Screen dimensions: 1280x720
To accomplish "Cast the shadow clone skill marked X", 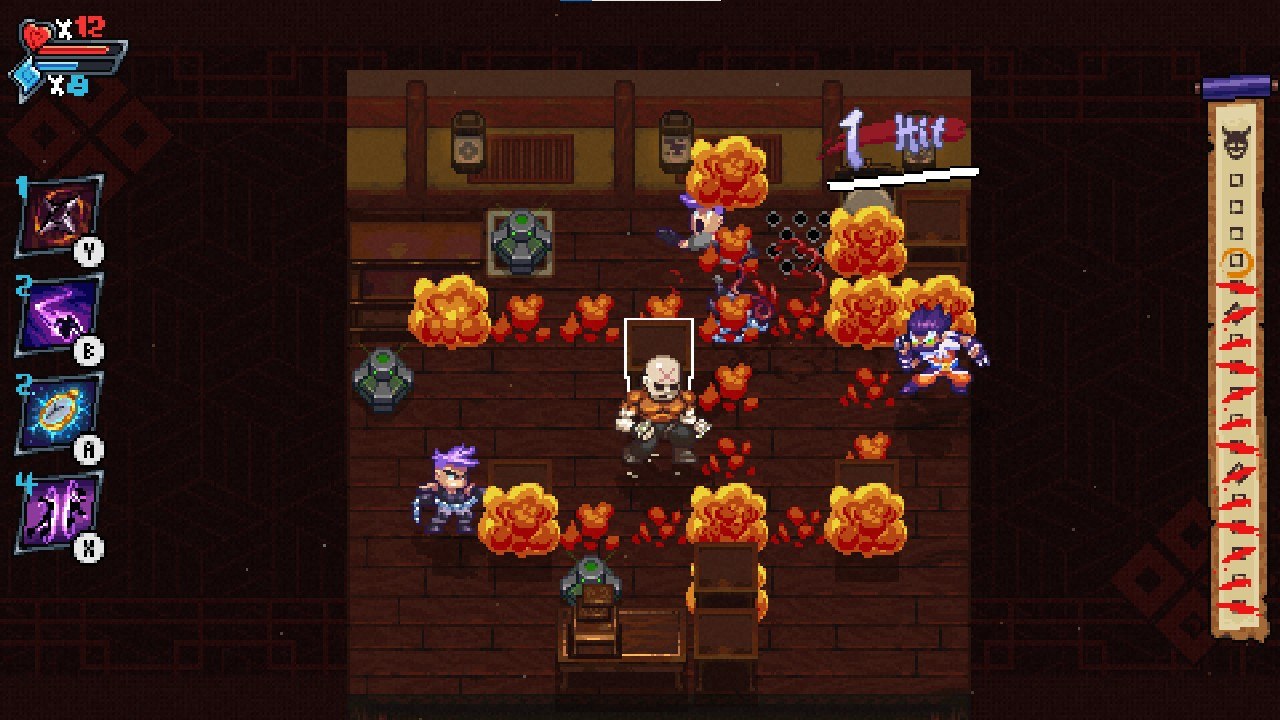I will (x=60, y=513).
